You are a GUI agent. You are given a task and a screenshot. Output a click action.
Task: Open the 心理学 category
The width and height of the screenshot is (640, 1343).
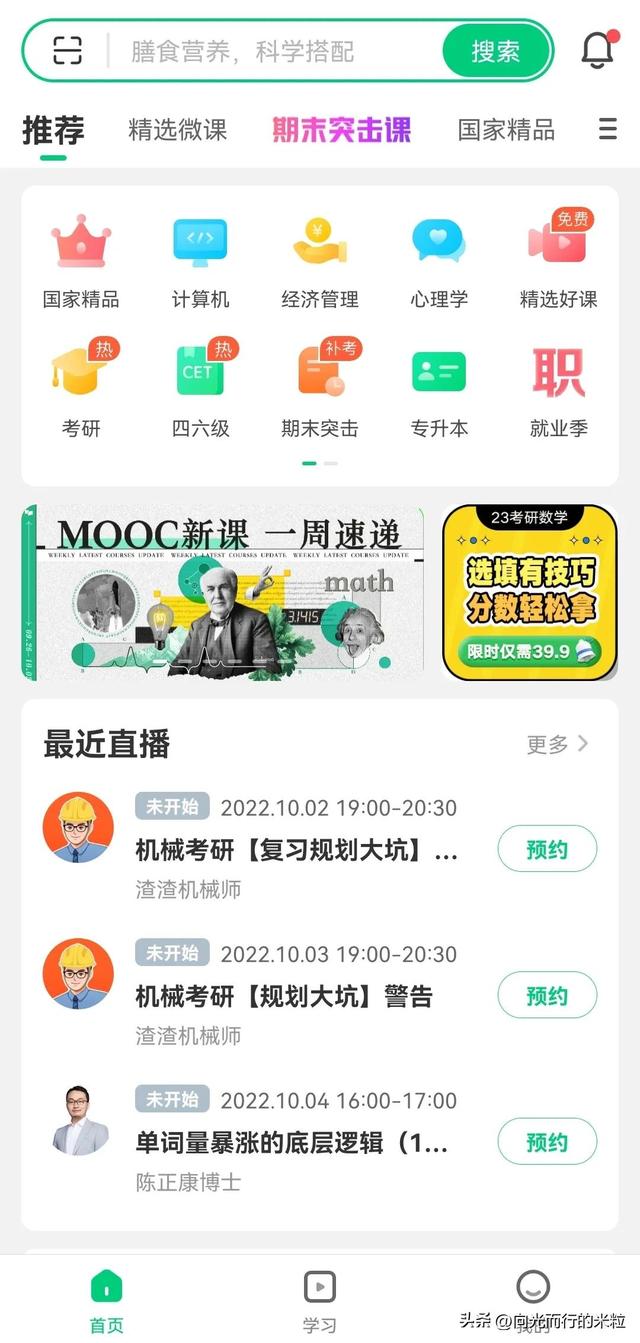[439, 264]
